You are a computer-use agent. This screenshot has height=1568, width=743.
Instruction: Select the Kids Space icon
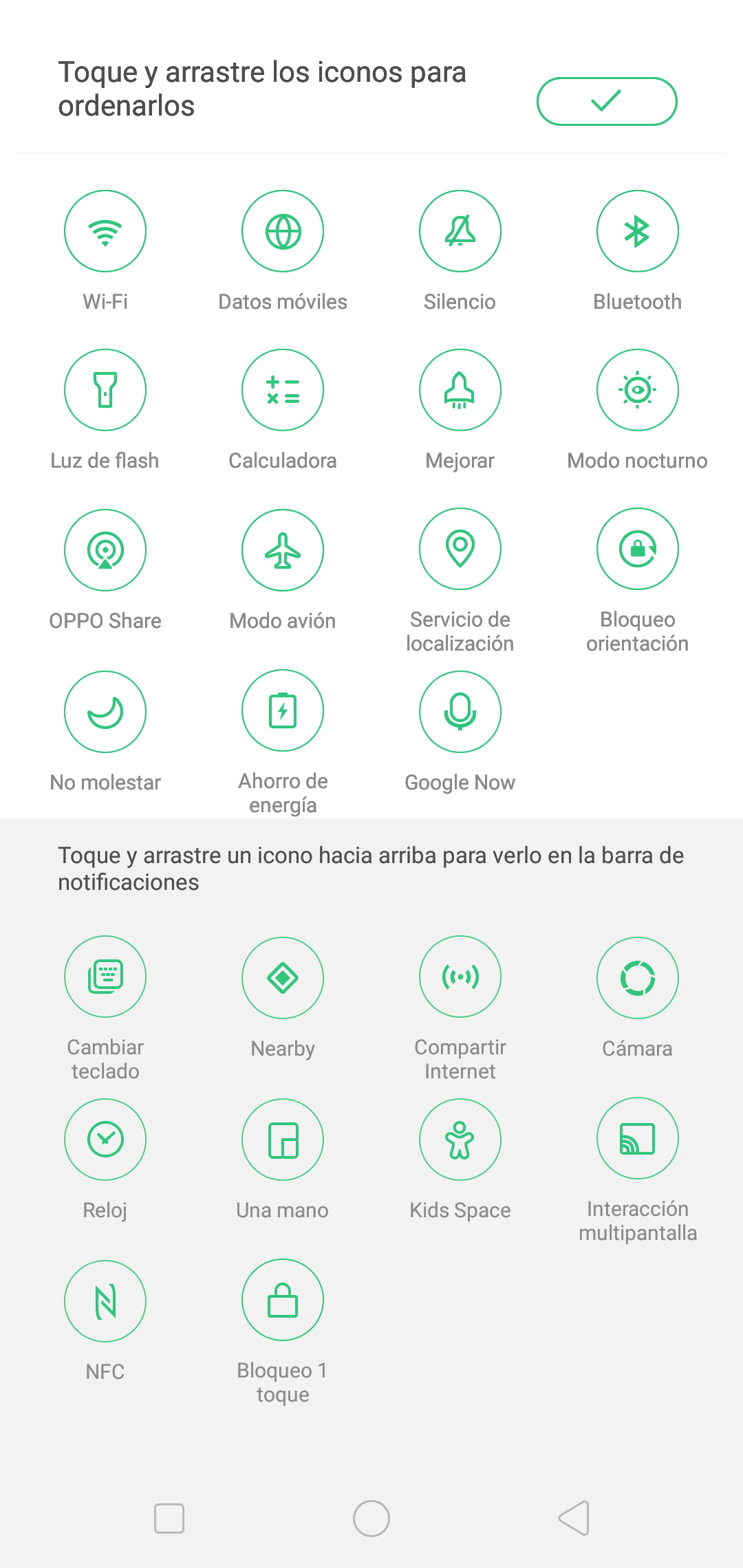pos(460,1140)
